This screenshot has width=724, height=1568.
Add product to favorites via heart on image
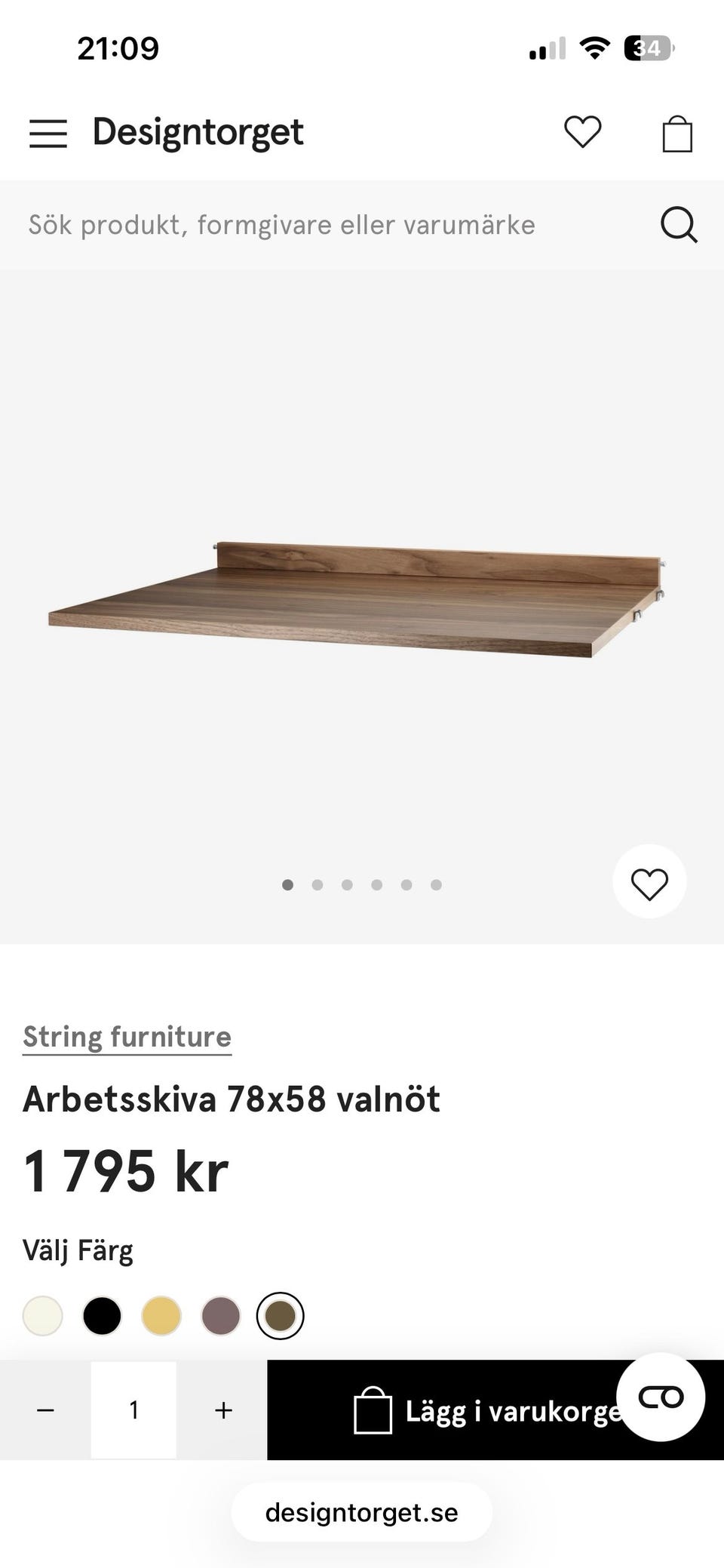[x=649, y=881]
